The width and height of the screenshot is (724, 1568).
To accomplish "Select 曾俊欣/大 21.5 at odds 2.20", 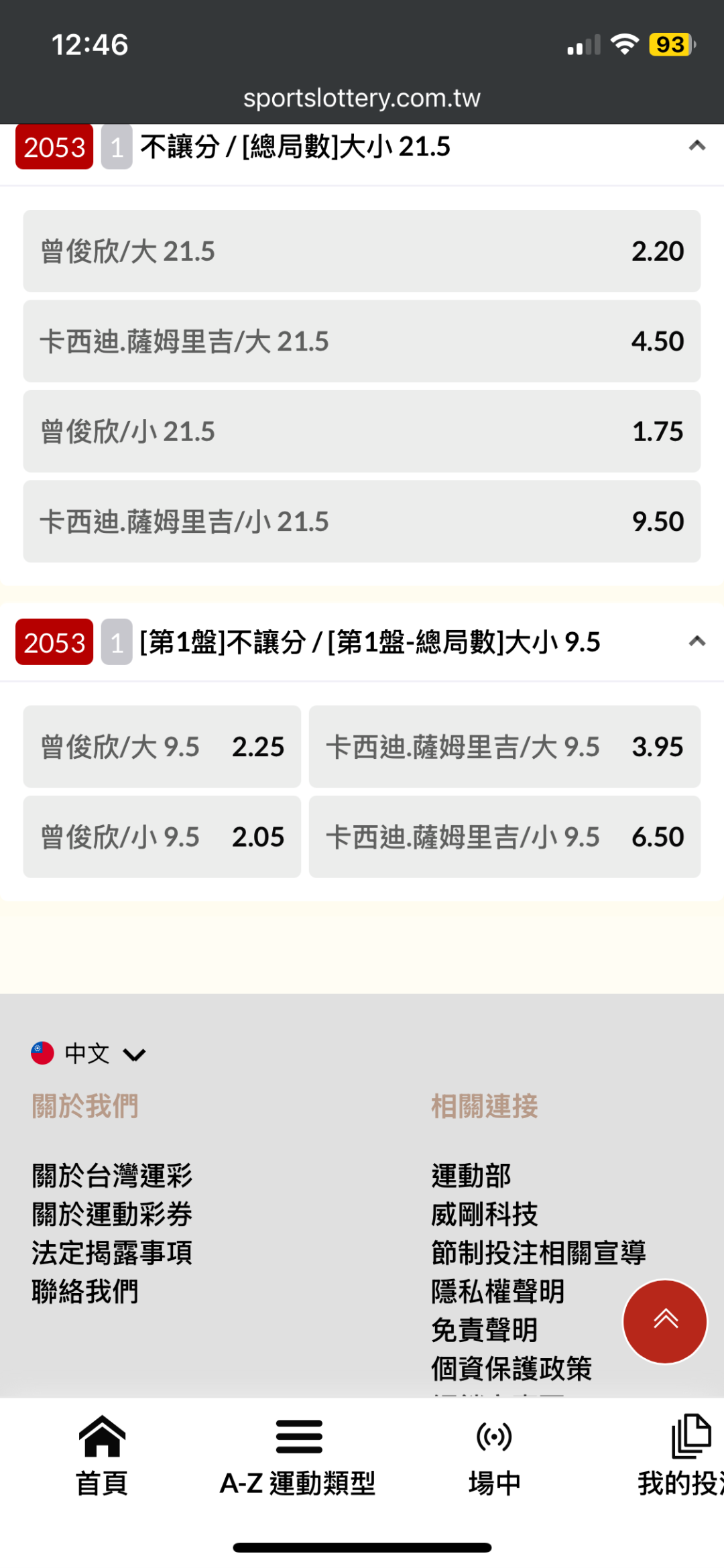I will [362, 251].
